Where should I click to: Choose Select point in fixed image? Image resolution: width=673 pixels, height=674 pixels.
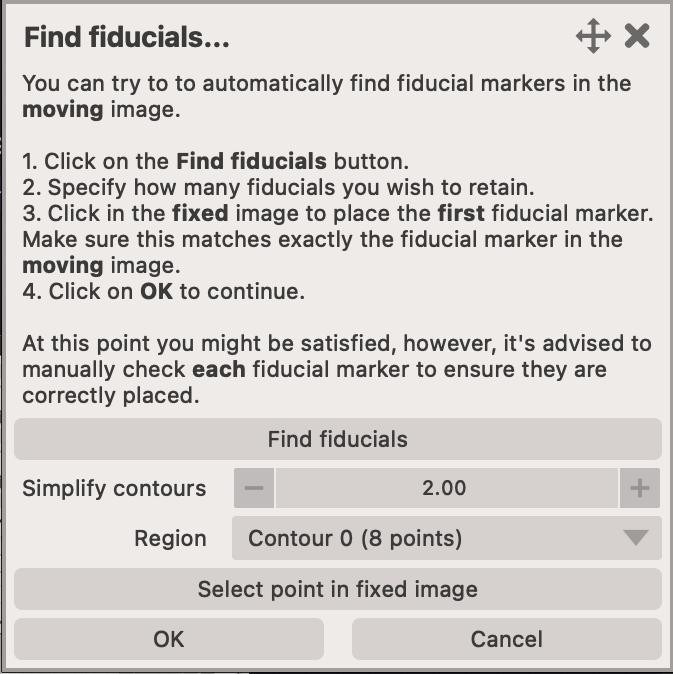[x=337, y=589]
